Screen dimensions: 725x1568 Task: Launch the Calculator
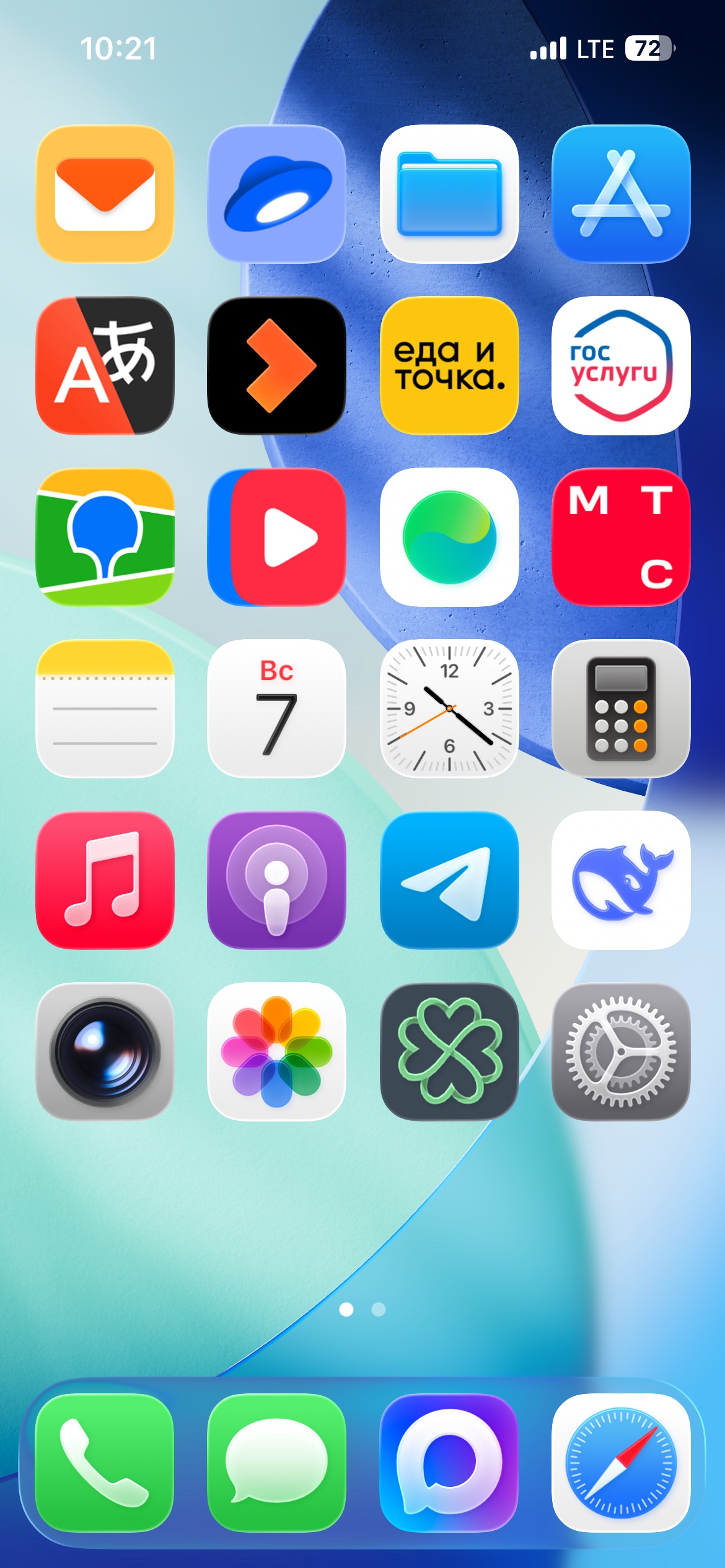coord(620,708)
